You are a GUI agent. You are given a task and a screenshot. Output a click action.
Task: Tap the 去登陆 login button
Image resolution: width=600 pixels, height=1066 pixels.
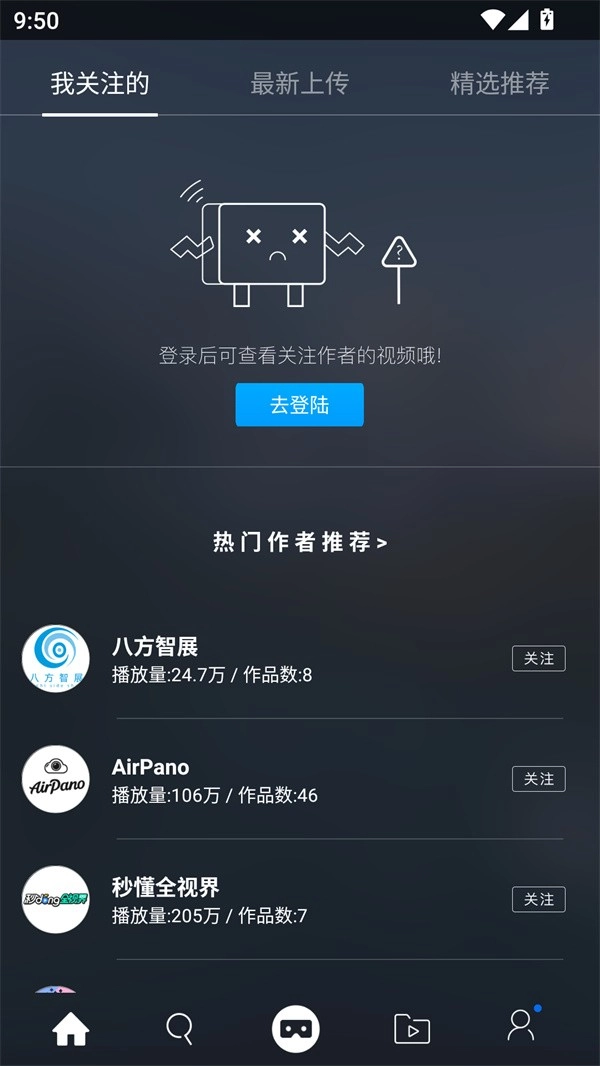299,405
